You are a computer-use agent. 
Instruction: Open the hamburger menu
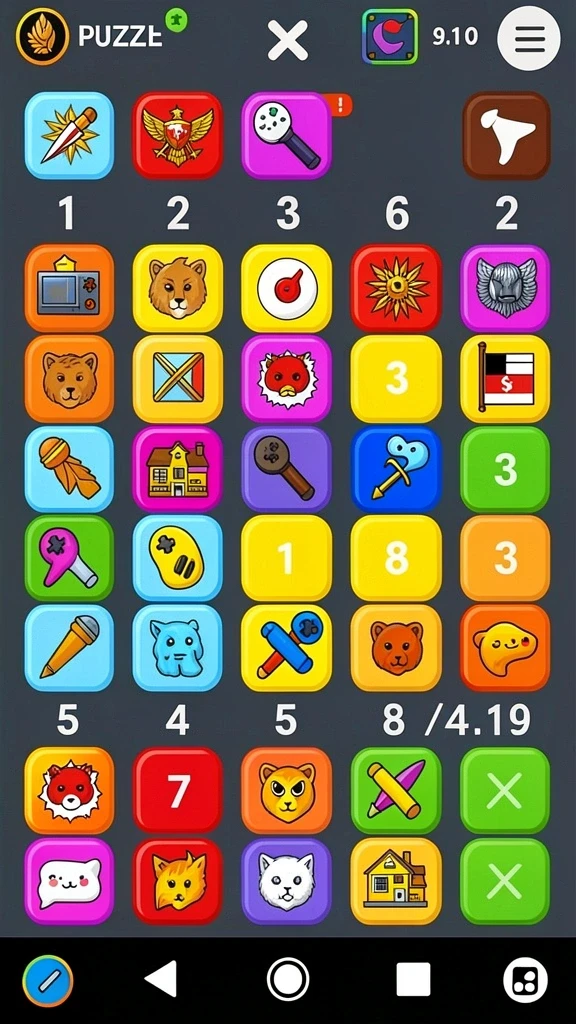[529, 38]
